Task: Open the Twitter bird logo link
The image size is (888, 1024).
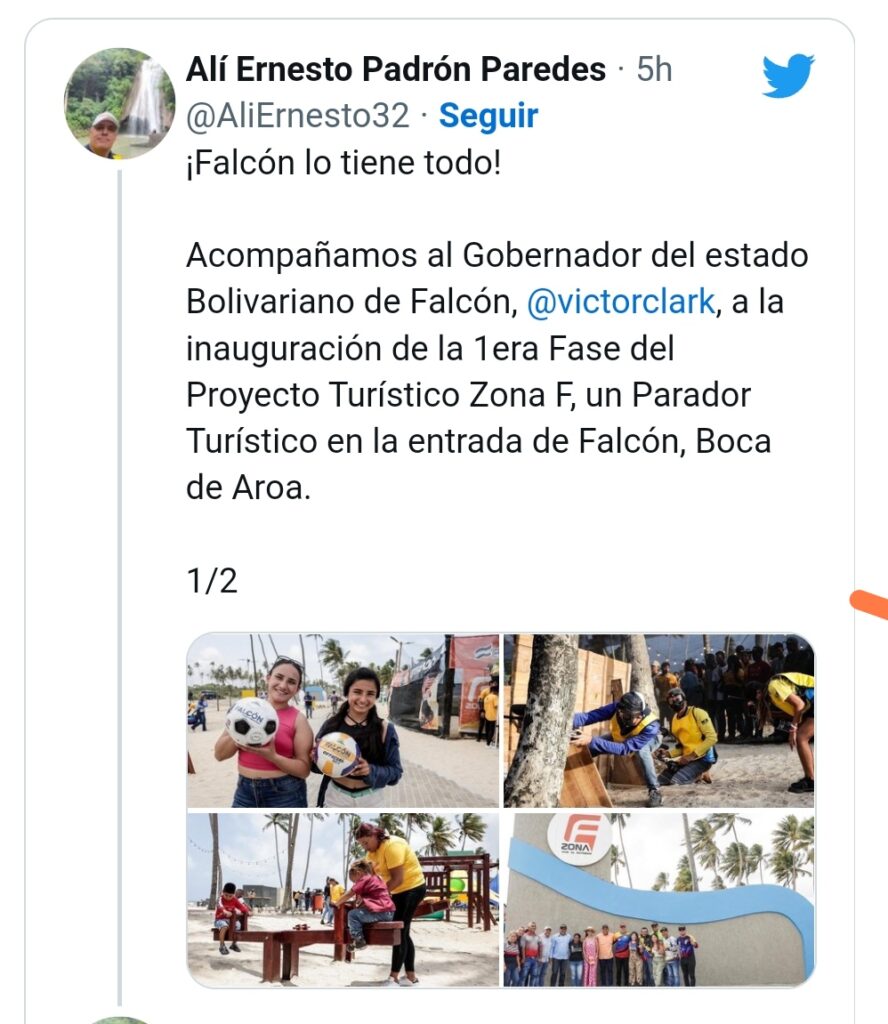Action: tap(787, 76)
